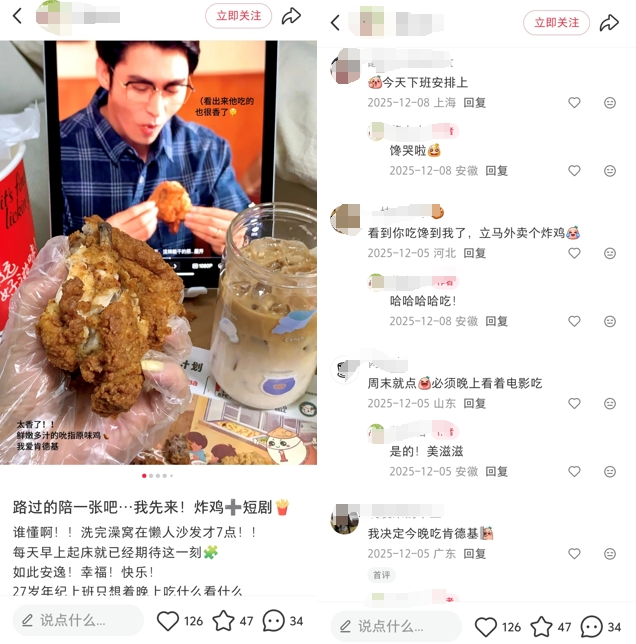Like the comment "立马外卖个炸鸡"
This screenshot has height=644, width=636.
tap(574, 254)
